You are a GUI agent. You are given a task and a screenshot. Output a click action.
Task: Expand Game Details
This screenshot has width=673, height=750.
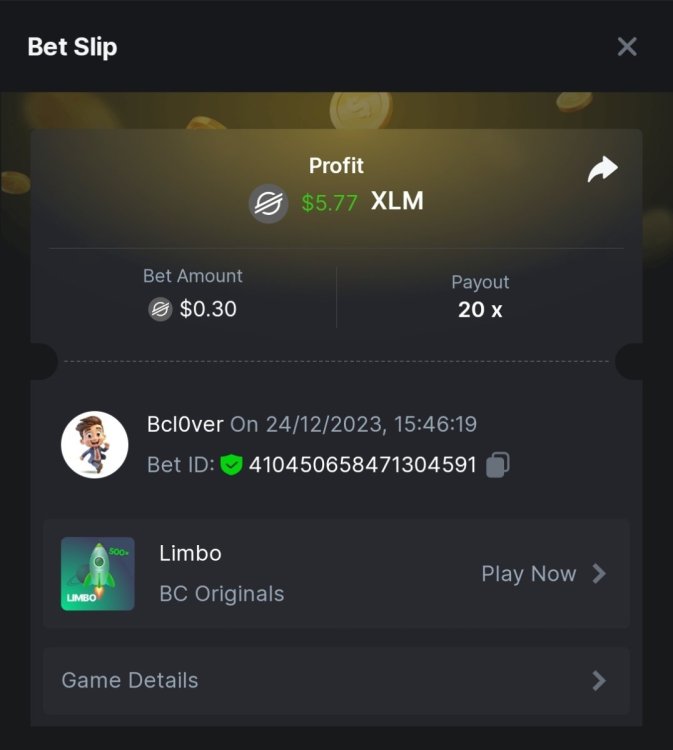click(x=336, y=681)
